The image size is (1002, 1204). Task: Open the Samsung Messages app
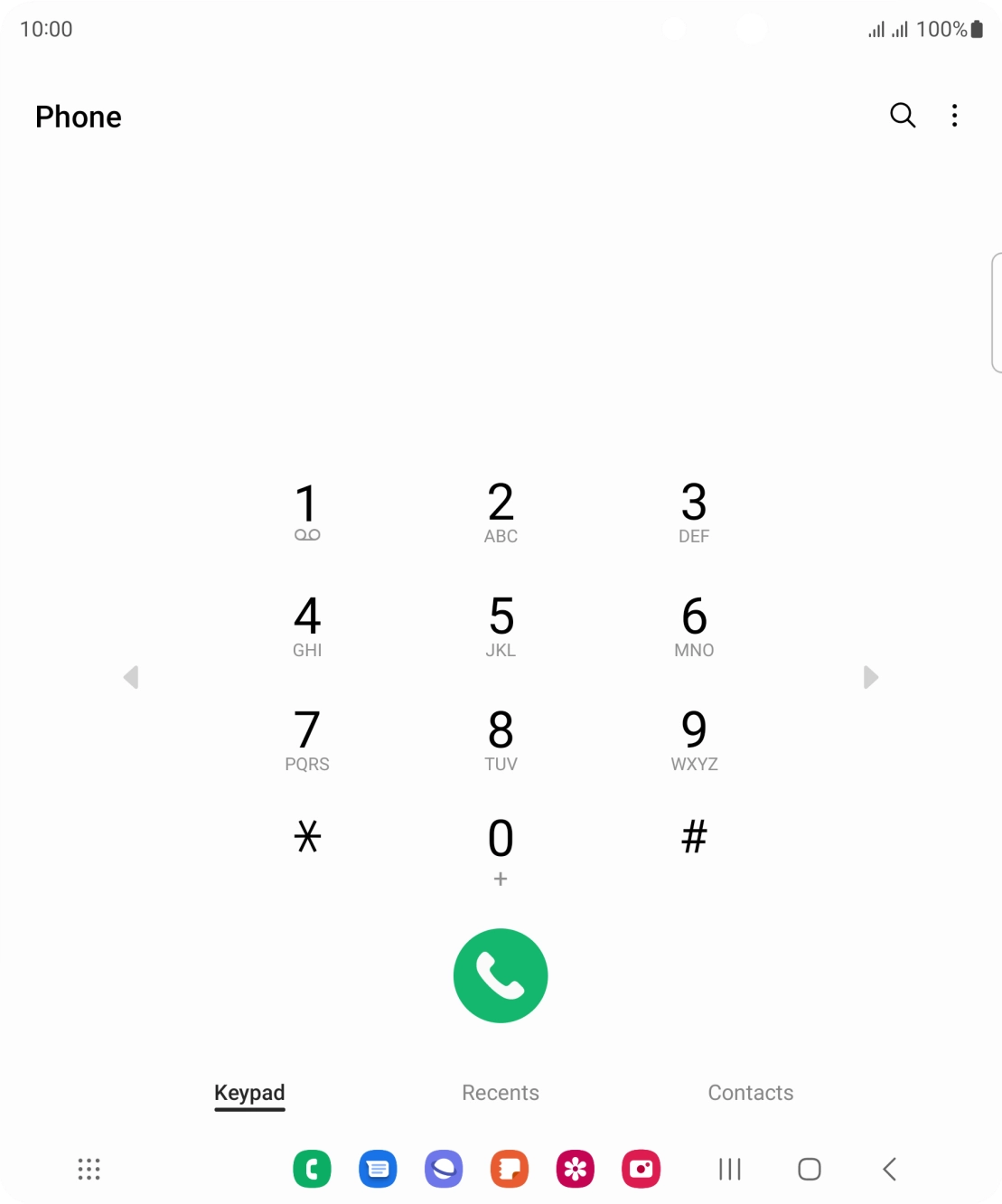[378, 1169]
